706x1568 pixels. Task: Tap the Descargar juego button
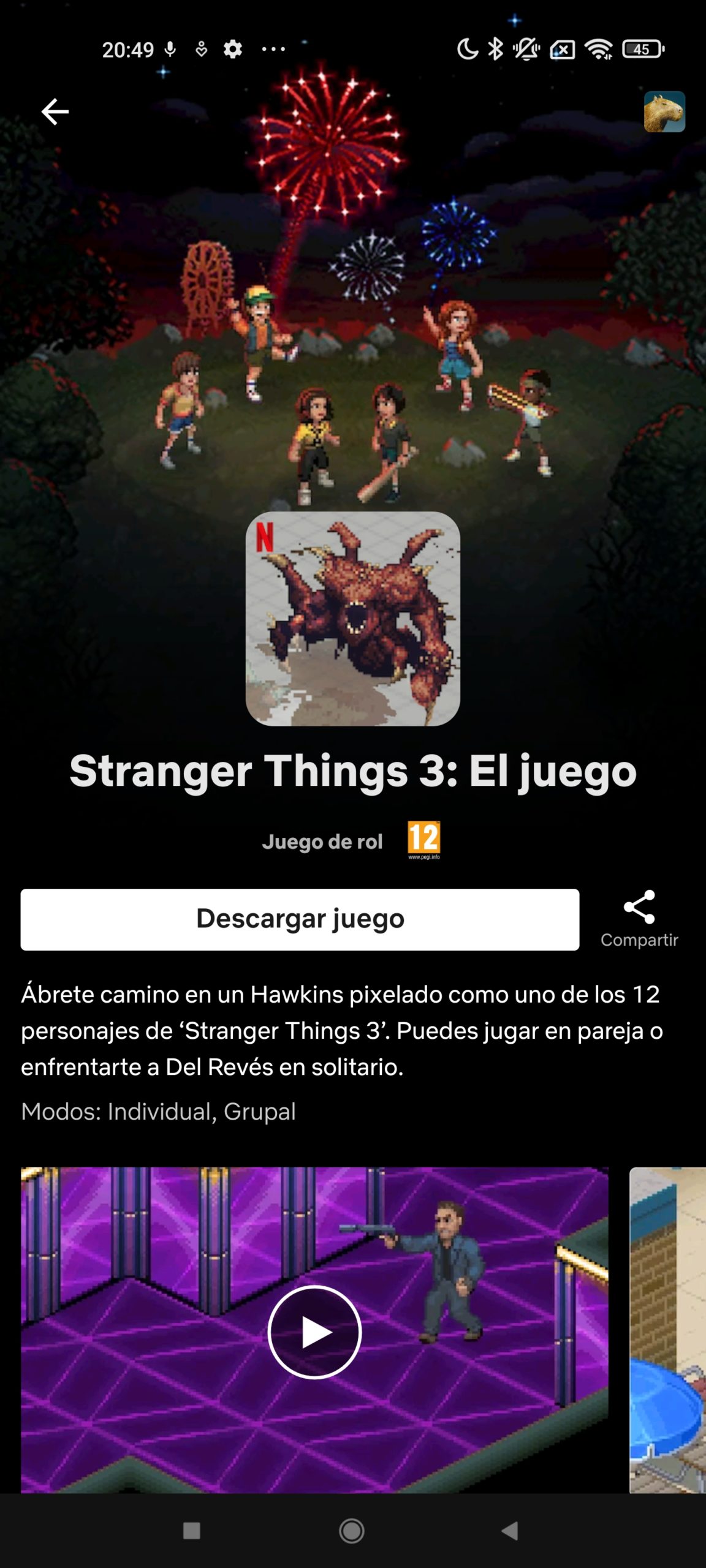pyautogui.click(x=300, y=919)
